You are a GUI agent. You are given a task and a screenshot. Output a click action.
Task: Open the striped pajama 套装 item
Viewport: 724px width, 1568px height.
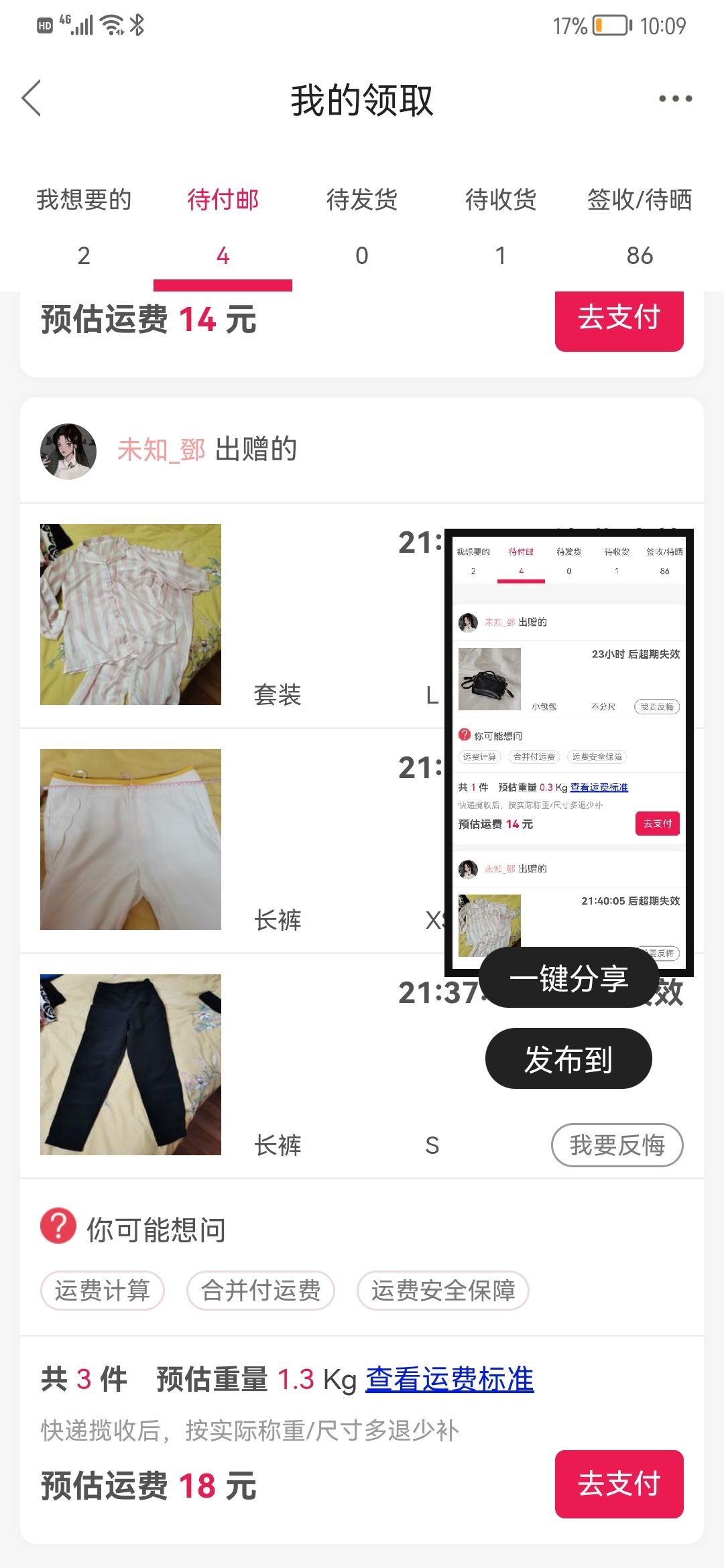[131, 614]
